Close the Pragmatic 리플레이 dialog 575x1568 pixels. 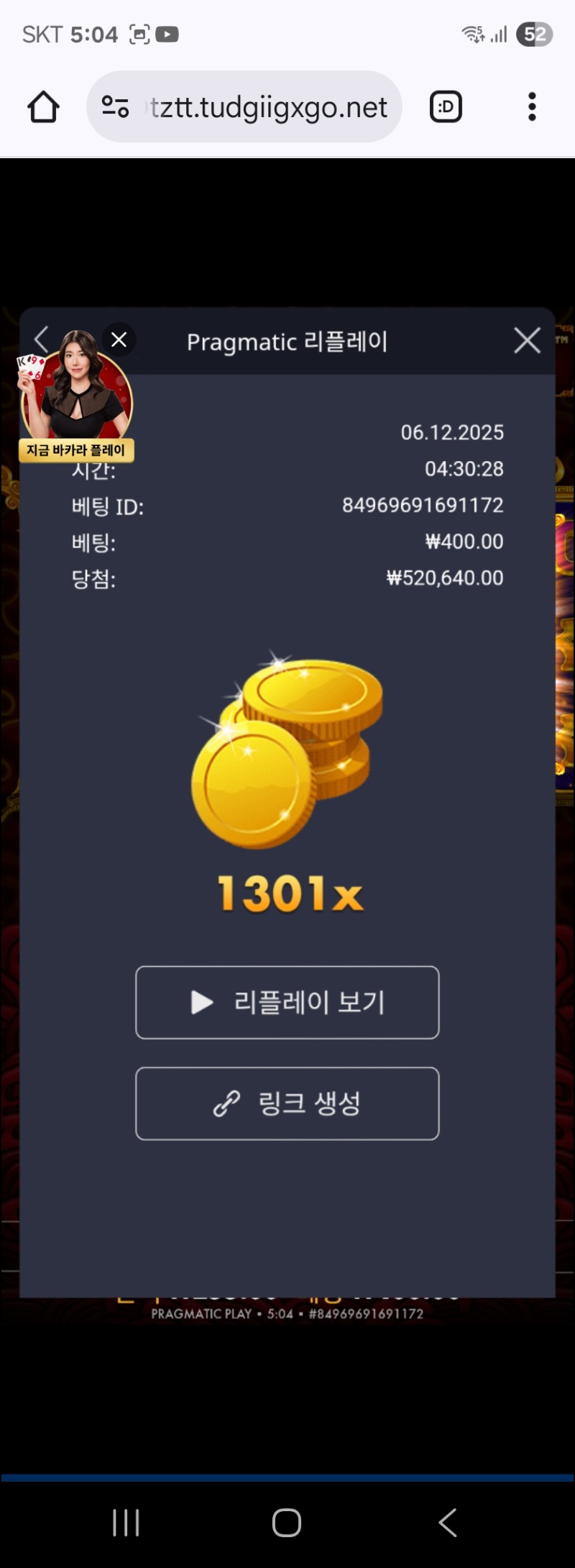[x=527, y=339]
